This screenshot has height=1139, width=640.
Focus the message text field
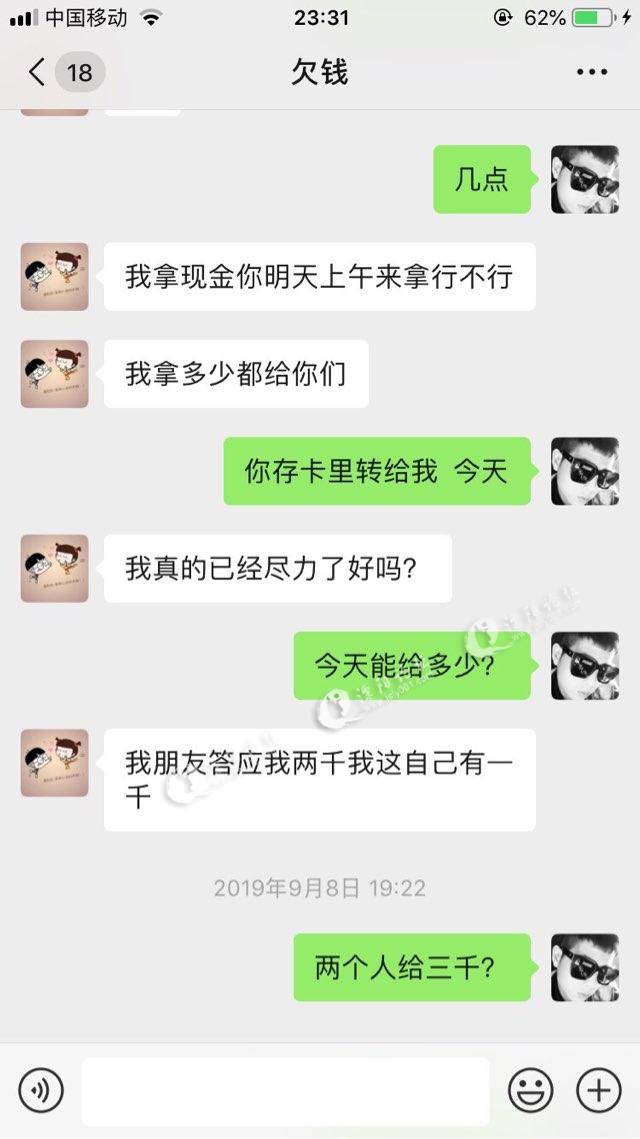click(x=285, y=1091)
